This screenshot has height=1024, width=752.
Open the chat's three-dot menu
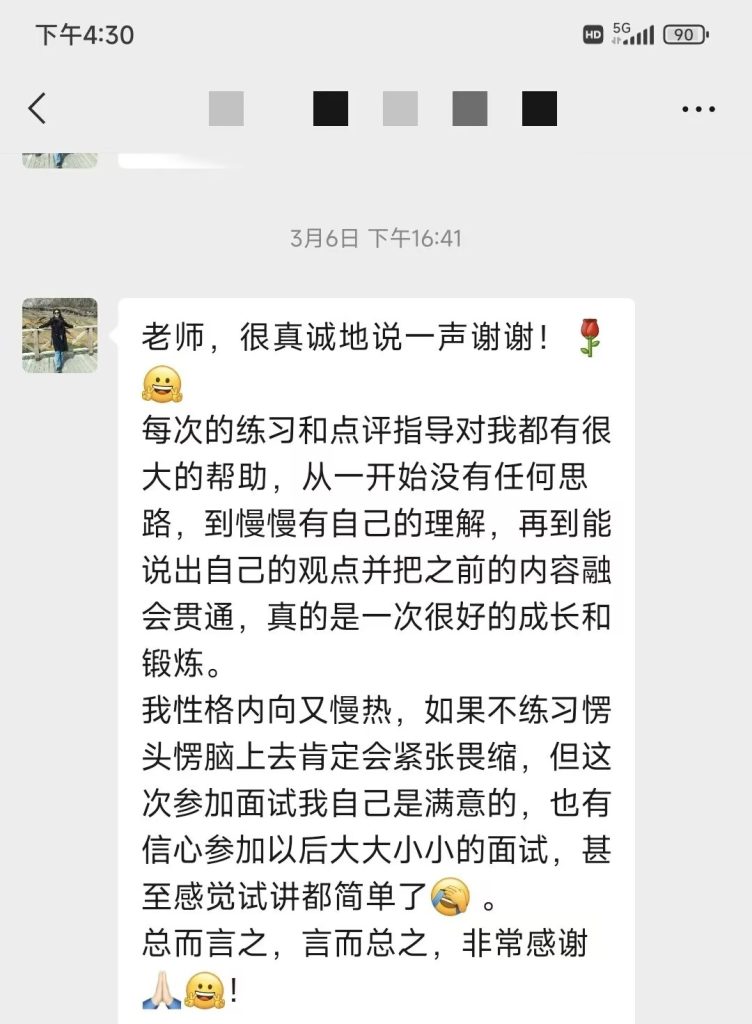698,109
